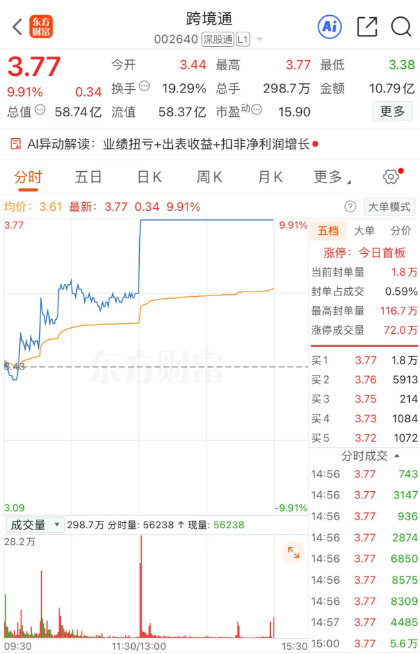The image size is (420, 654).
Task: Switch to the 月K chart tab
Action: coord(270,177)
